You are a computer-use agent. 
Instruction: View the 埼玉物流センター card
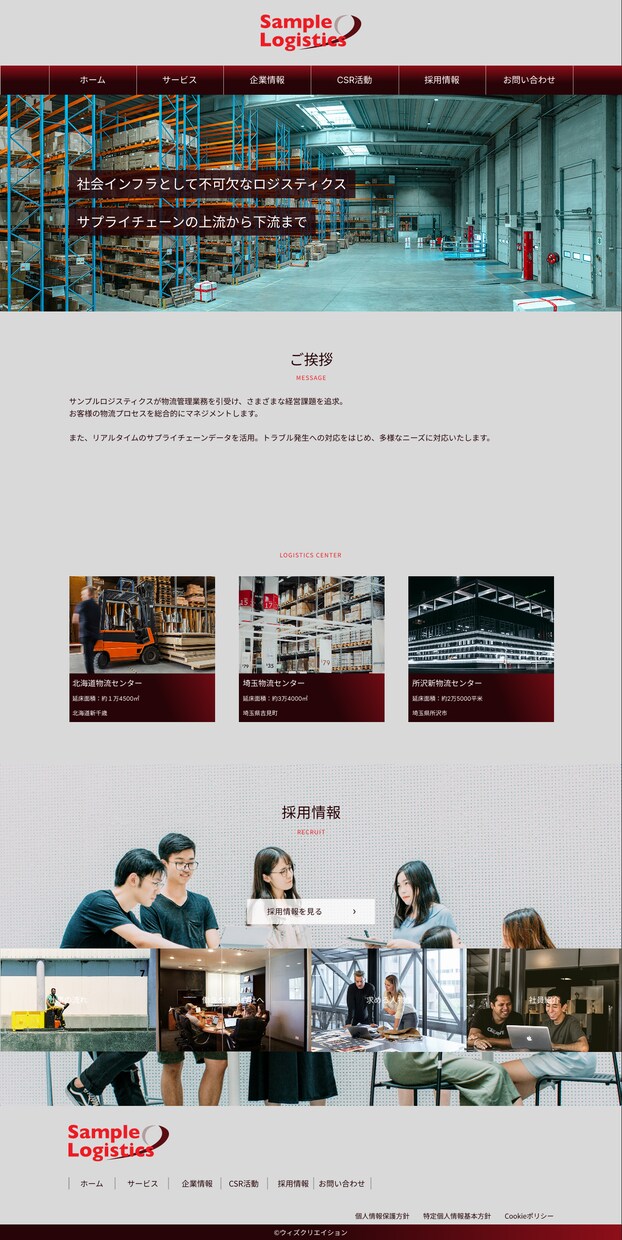tap(312, 649)
